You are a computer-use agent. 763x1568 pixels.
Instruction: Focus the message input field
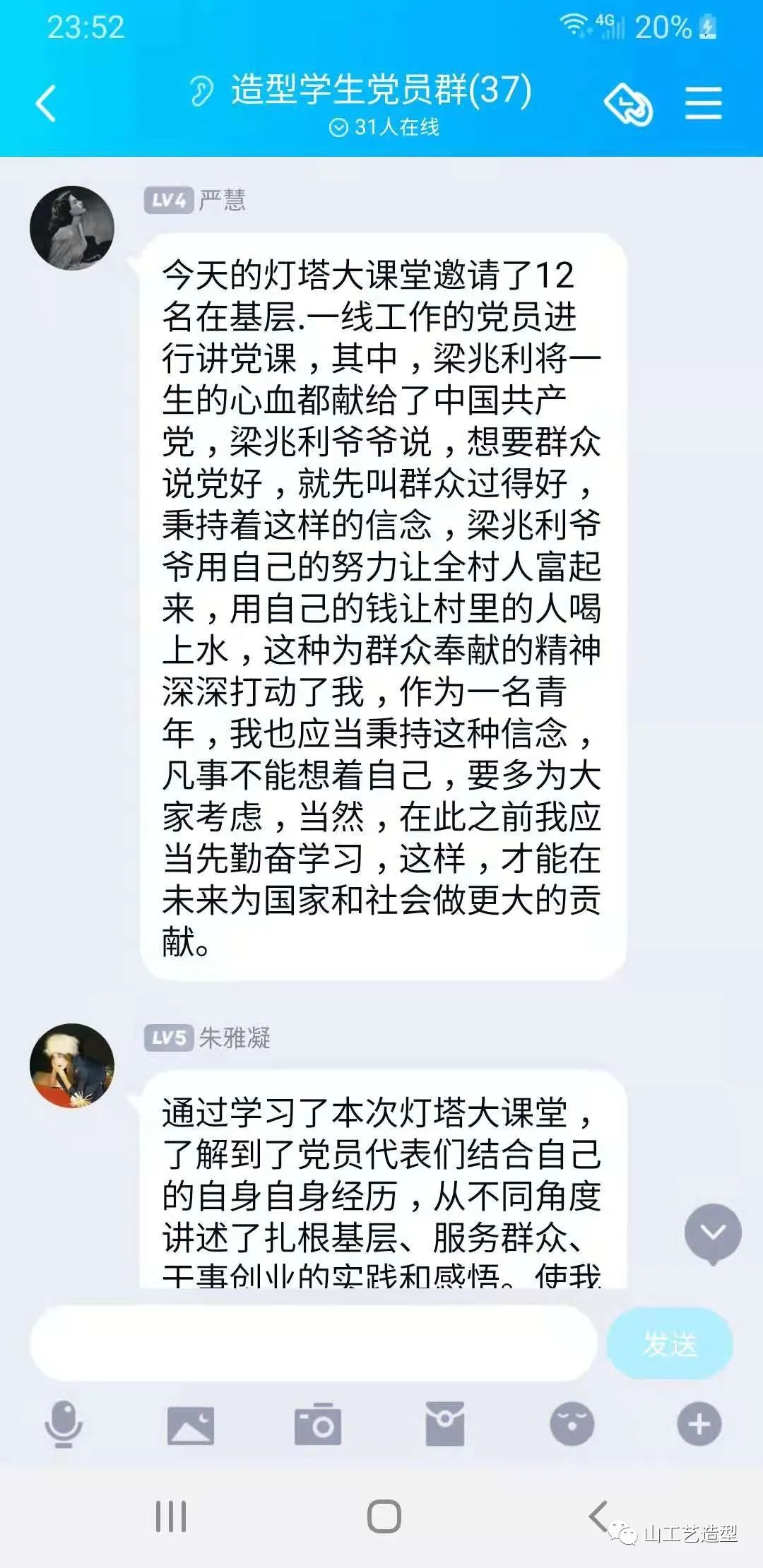click(x=314, y=1343)
